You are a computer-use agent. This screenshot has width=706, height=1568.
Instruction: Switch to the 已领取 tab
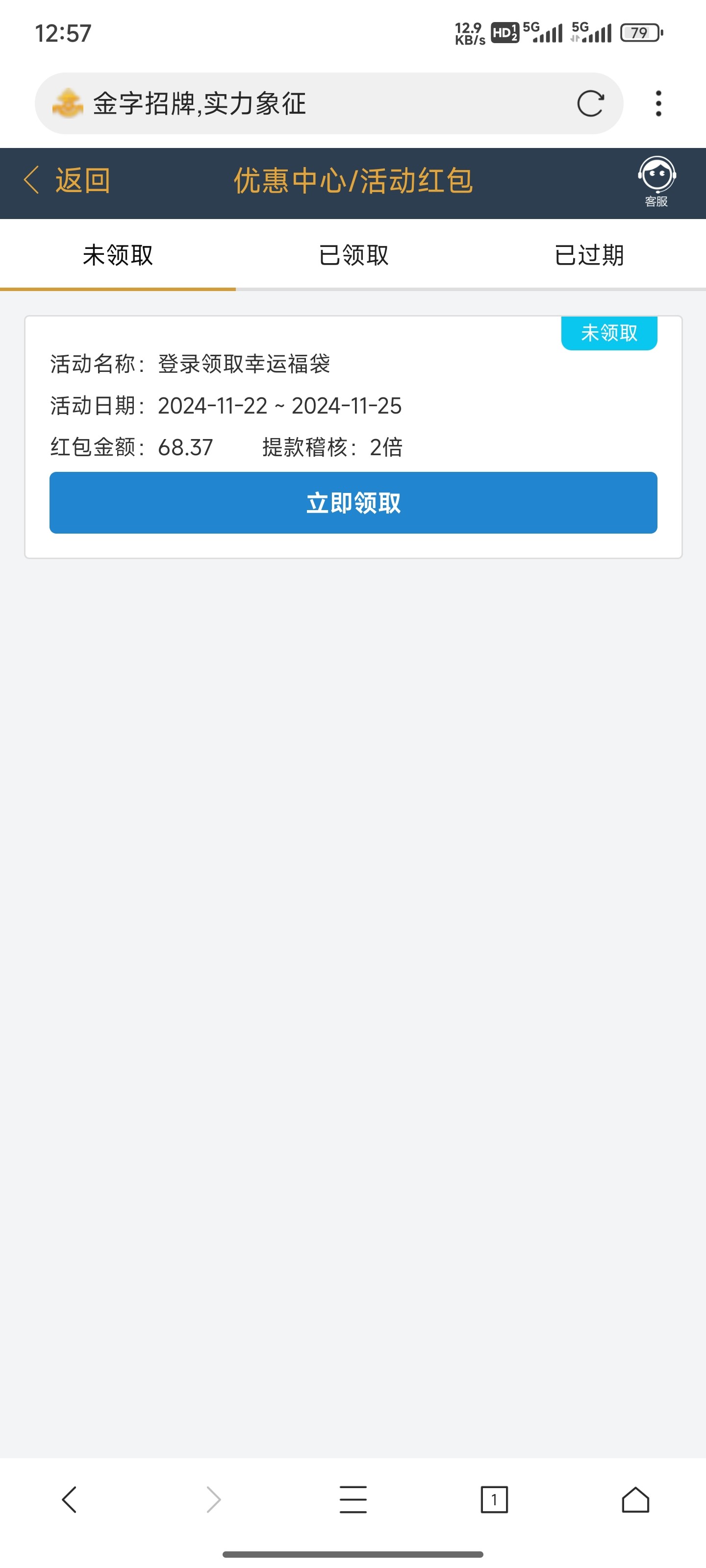point(353,255)
